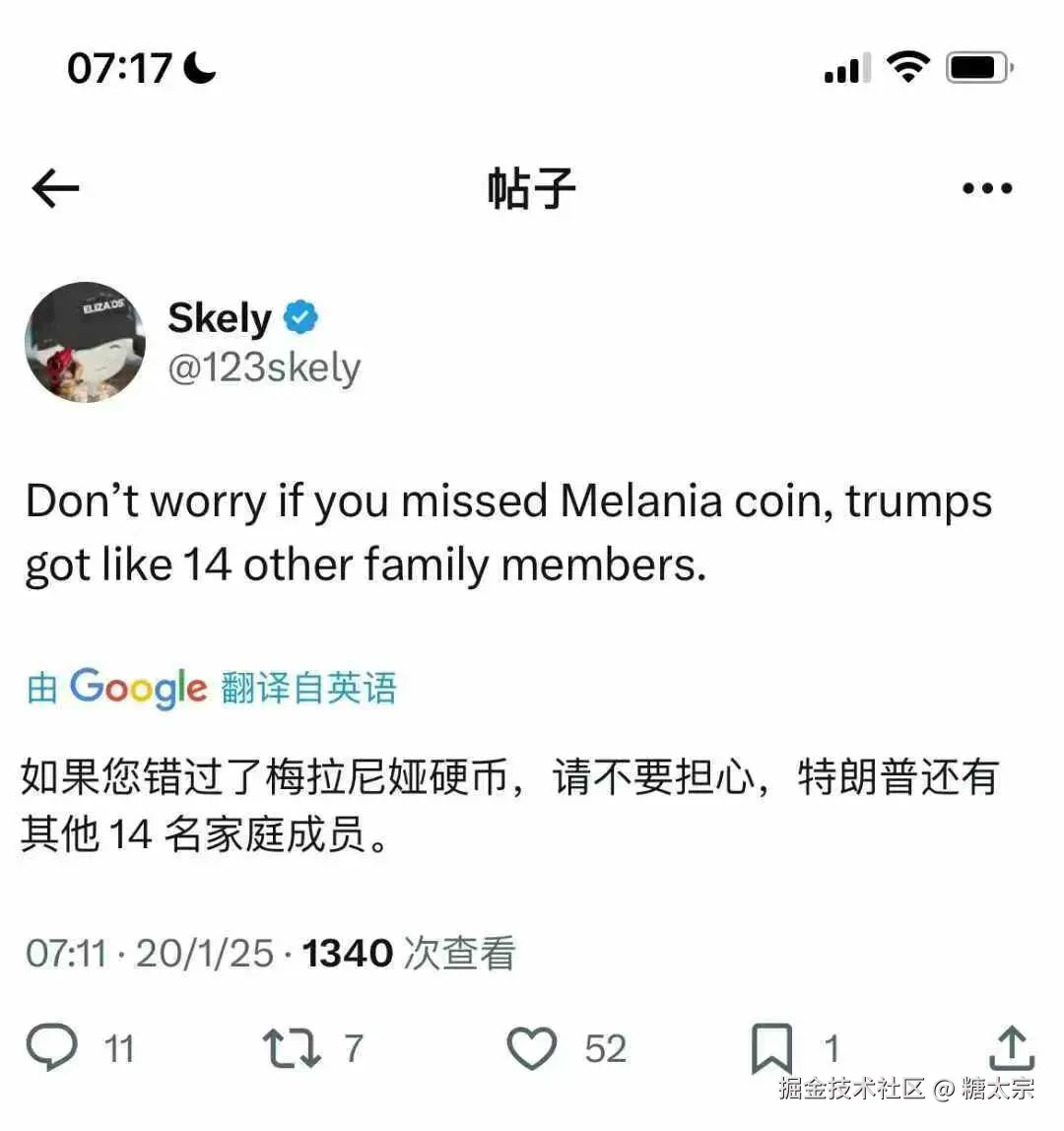This screenshot has width=1064, height=1131.
Task: Like the post via heart icon
Action: 533,1047
